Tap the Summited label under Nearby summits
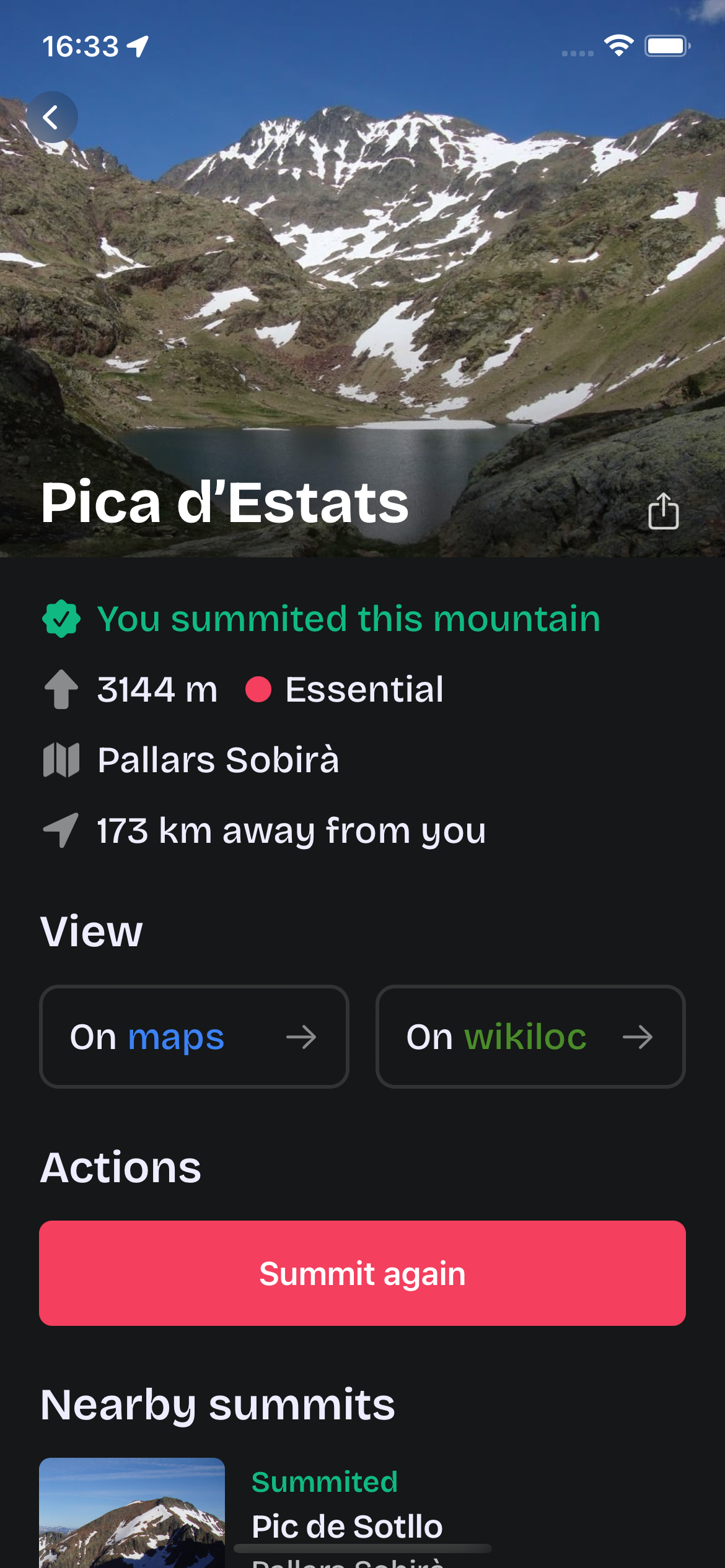This screenshot has width=725, height=1568. point(325,1482)
